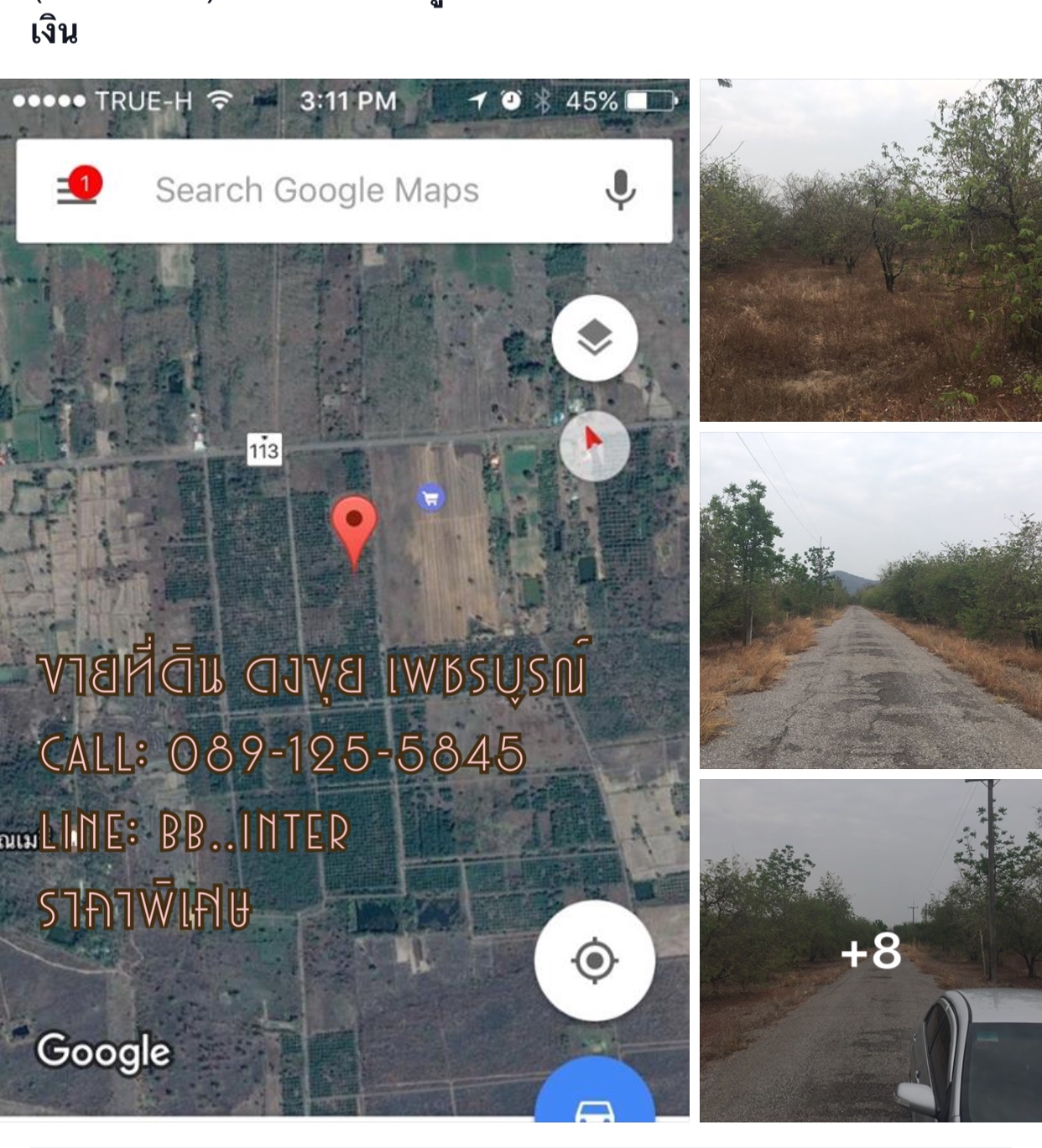Open the photo of trees on dry grass

(870, 250)
